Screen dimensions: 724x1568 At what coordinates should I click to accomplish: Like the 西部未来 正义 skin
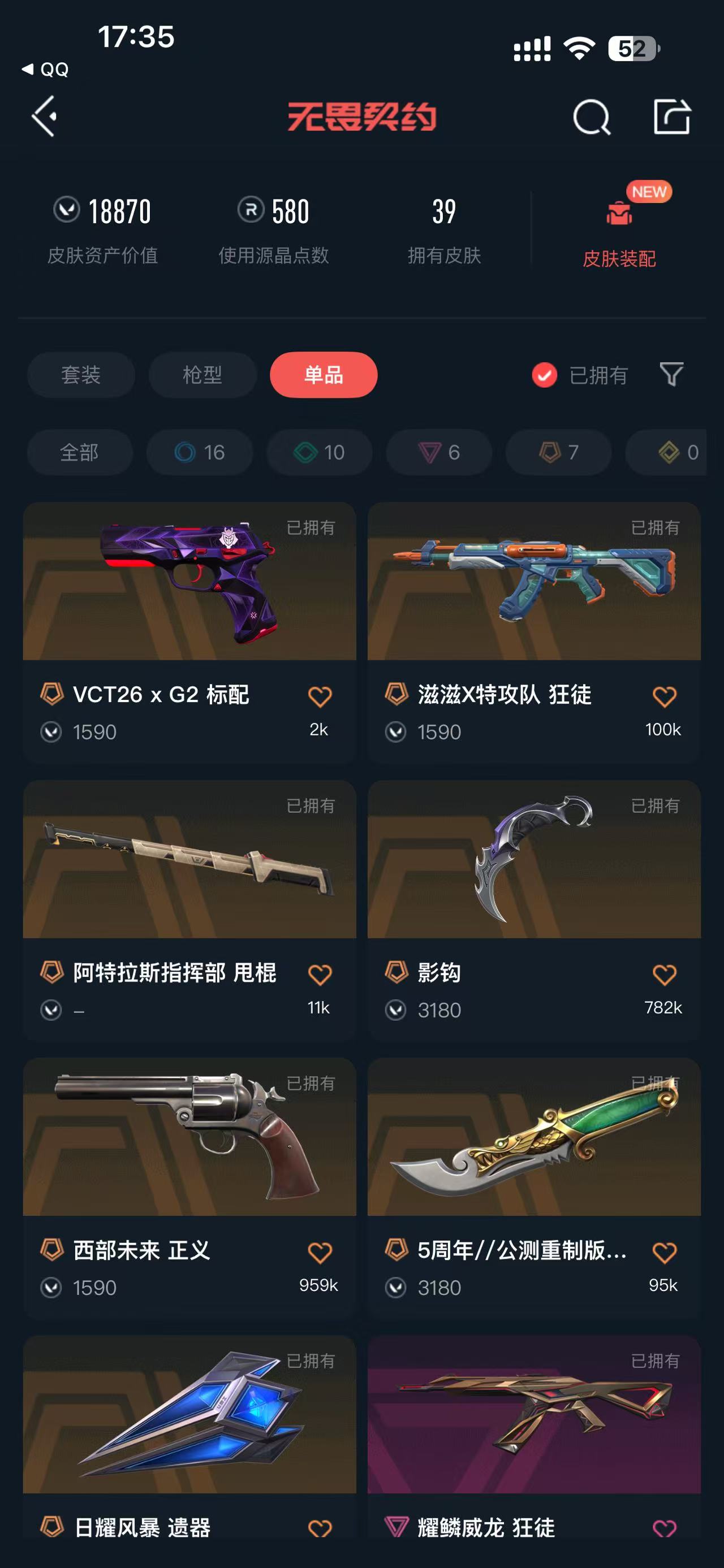click(320, 1252)
